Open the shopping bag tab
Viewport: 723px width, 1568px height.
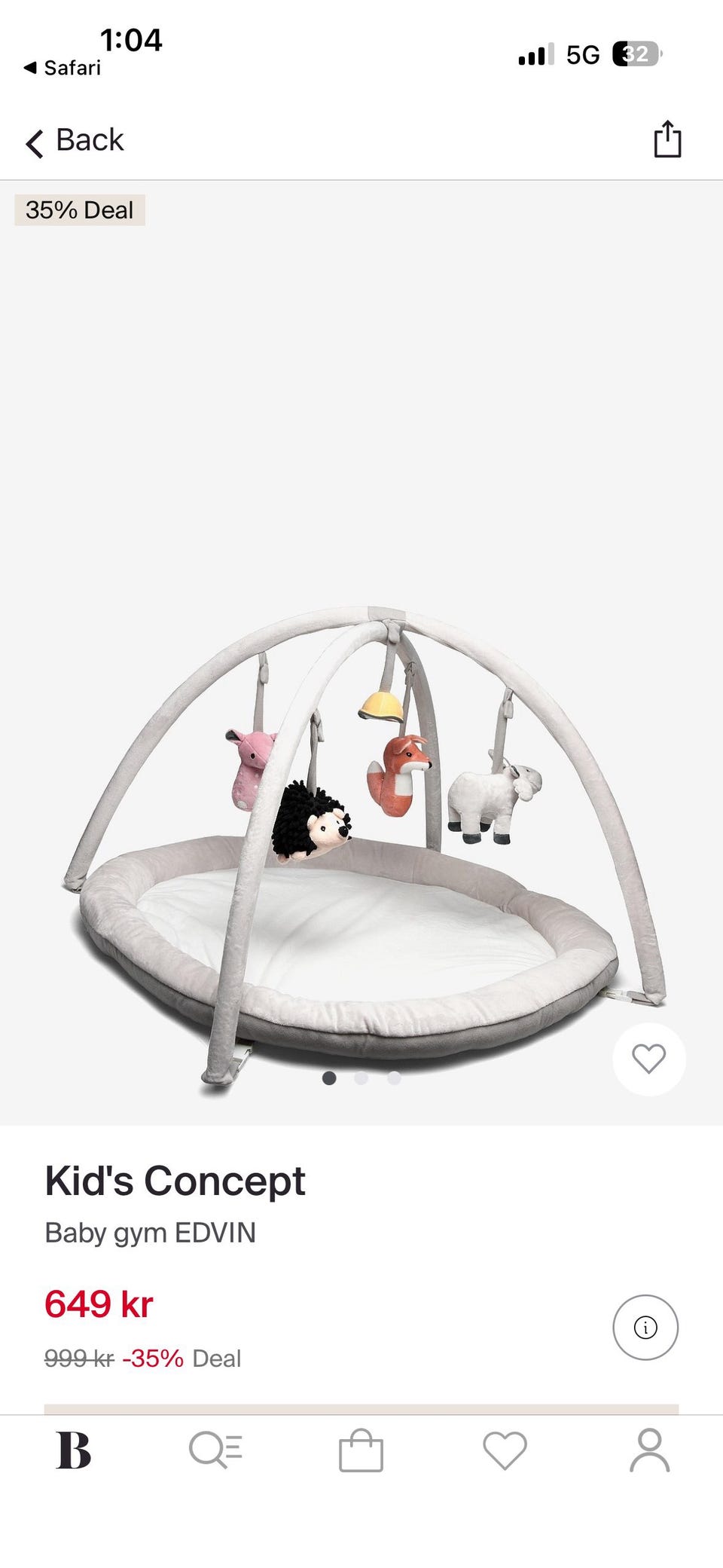tap(361, 1450)
